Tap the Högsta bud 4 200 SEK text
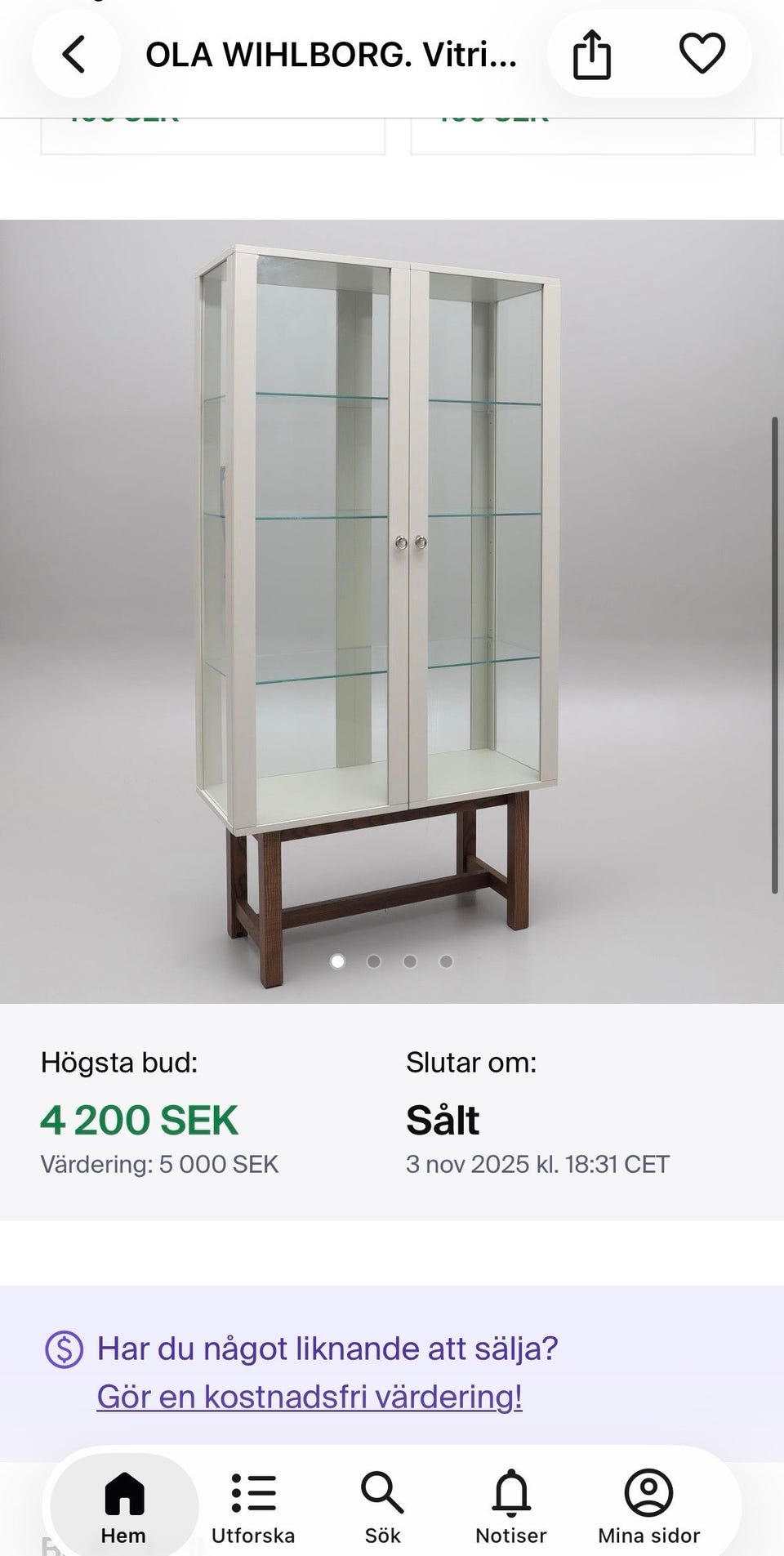The height and width of the screenshot is (1556, 784). [x=139, y=1119]
